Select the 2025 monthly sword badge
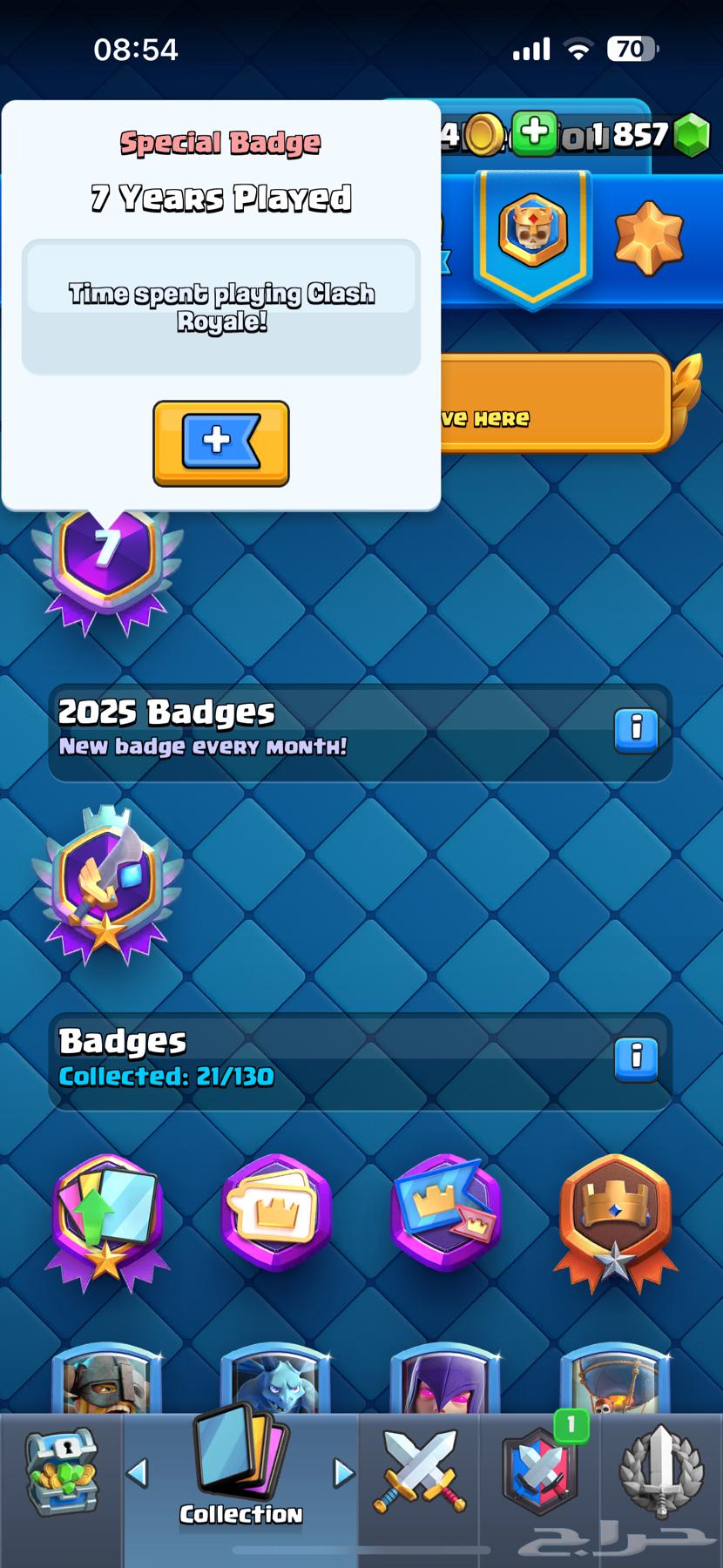The height and width of the screenshot is (1568, 723). (106, 889)
